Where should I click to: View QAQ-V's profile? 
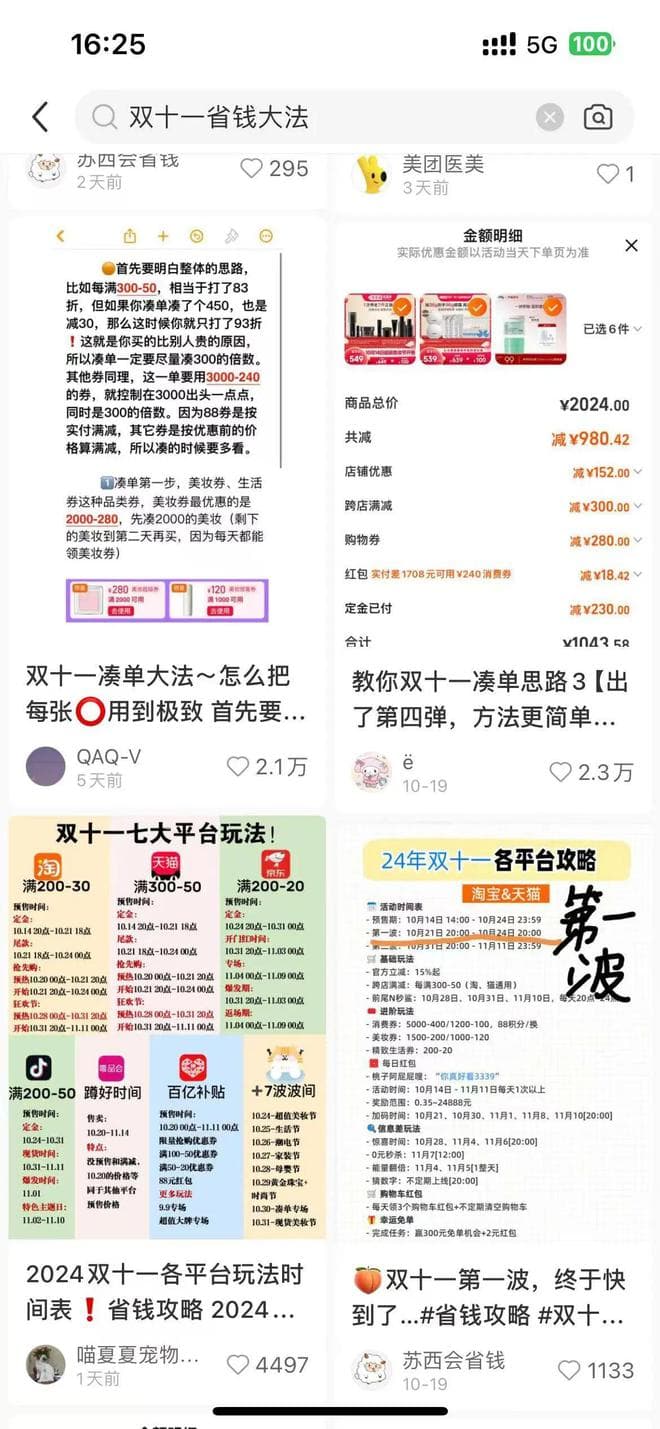point(45,767)
